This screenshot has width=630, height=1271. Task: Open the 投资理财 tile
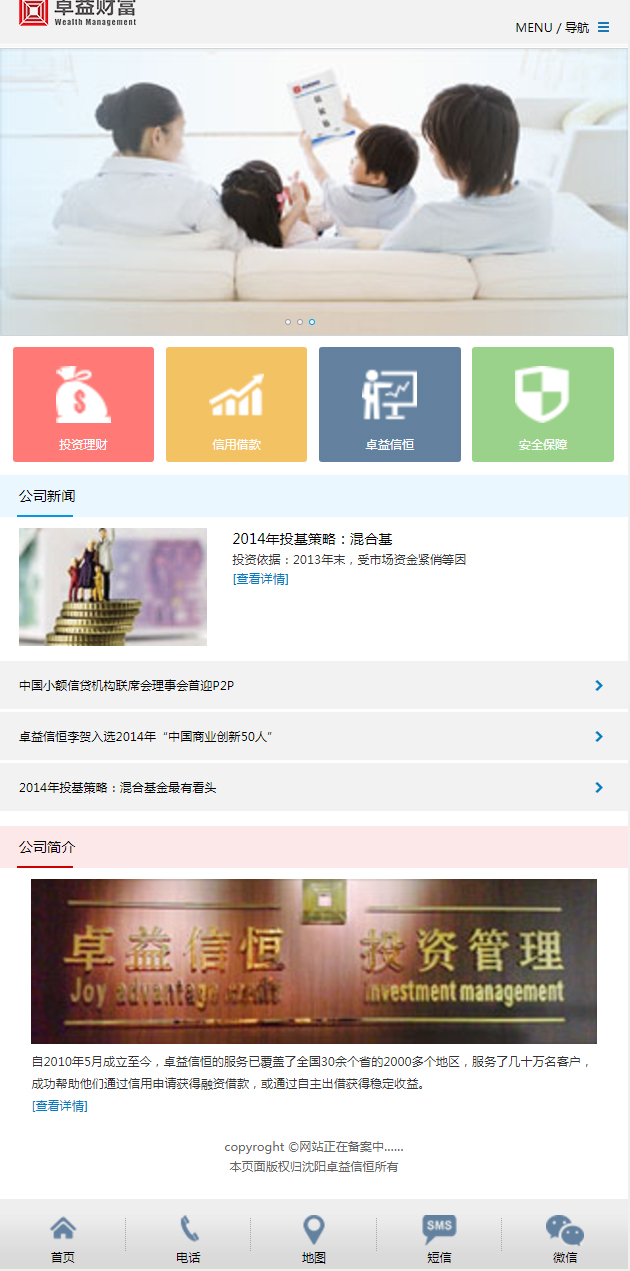click(83, 405)
